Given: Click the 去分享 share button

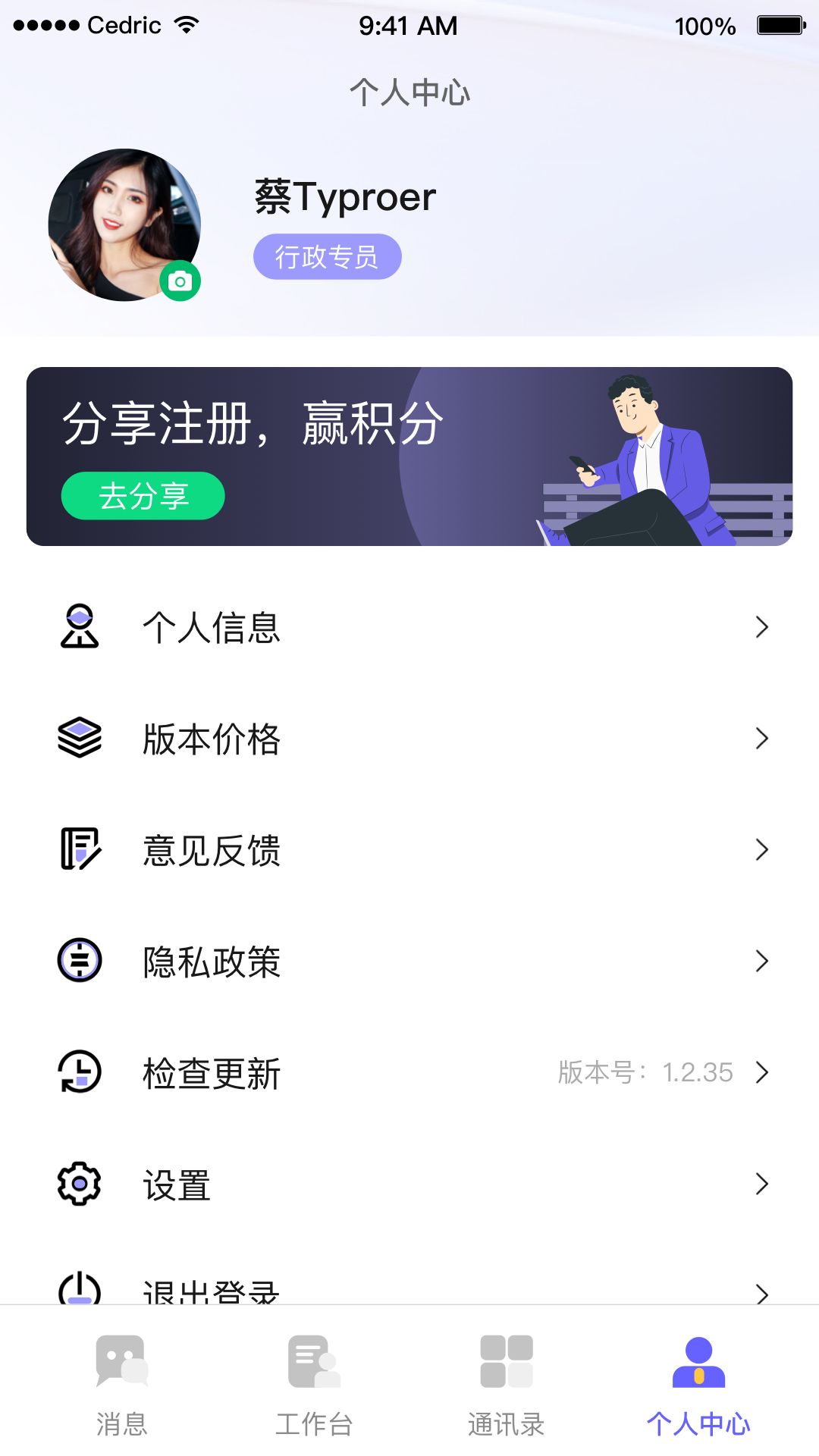Looking at the screenshot, I should pos(143,495).
